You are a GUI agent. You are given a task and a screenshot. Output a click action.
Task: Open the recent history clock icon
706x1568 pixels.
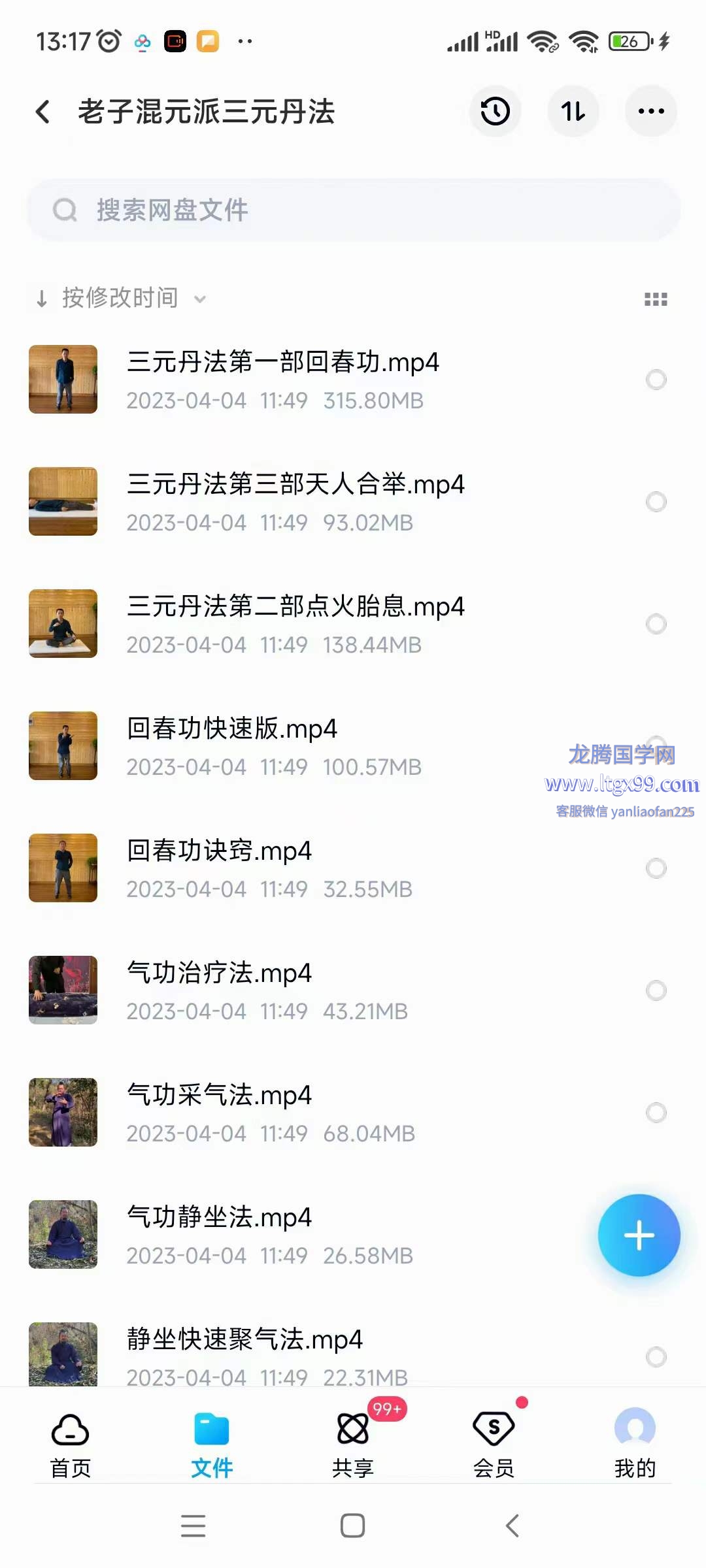click(x=495, y=111)
